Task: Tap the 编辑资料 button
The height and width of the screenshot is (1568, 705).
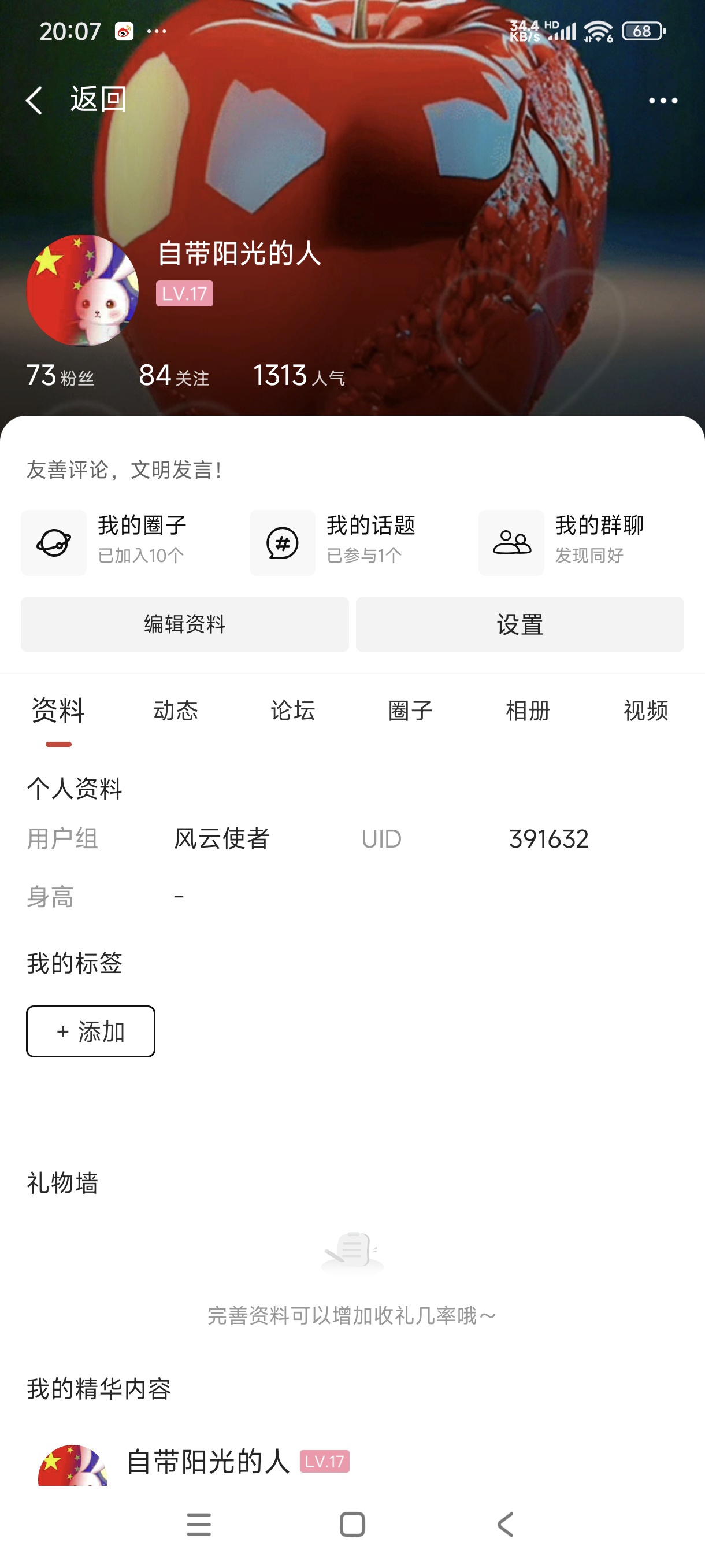Action: tap(185, 624)
